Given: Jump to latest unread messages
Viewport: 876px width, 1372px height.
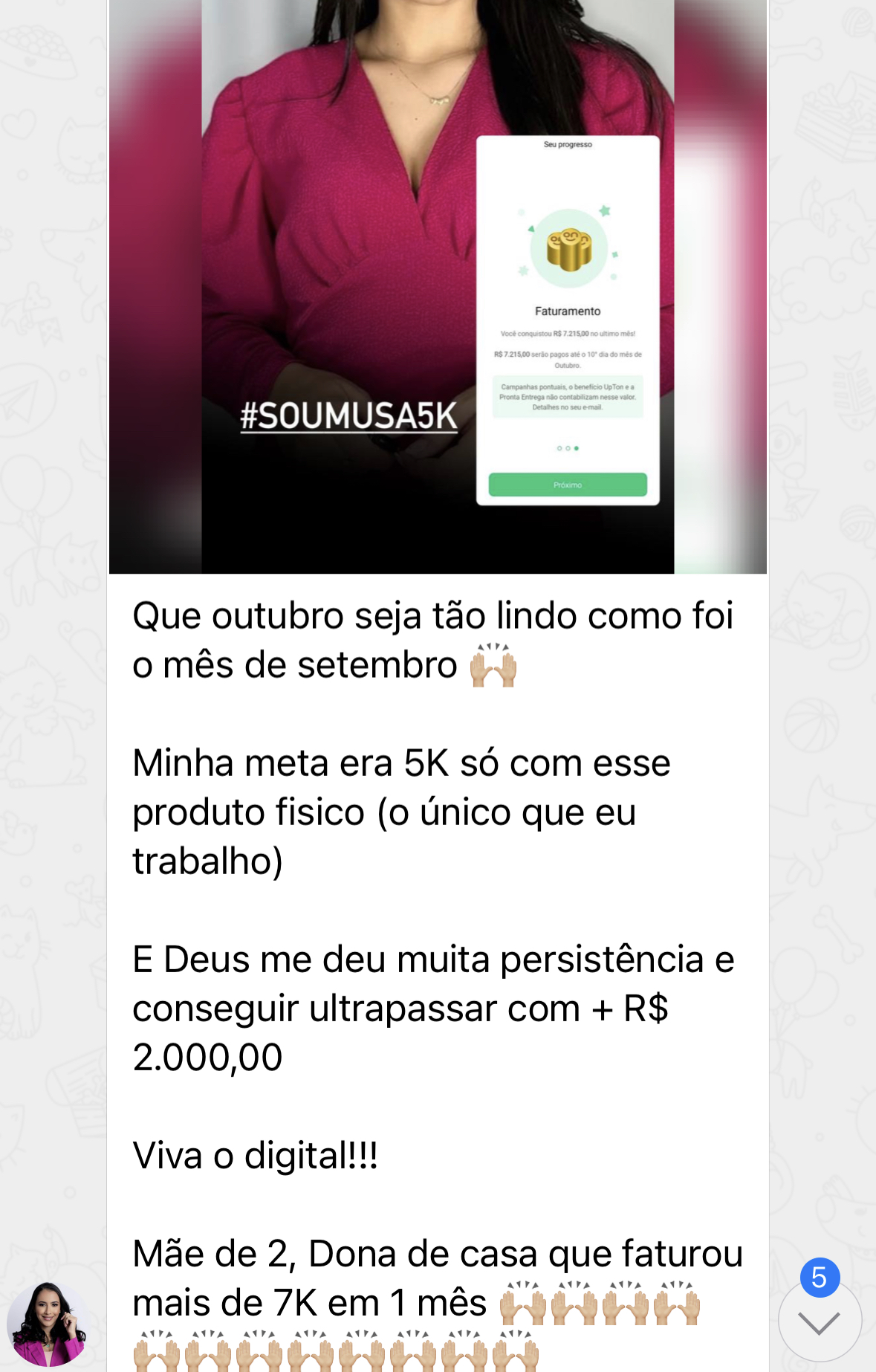Looking at the screenshot, I should point(819,1322).
